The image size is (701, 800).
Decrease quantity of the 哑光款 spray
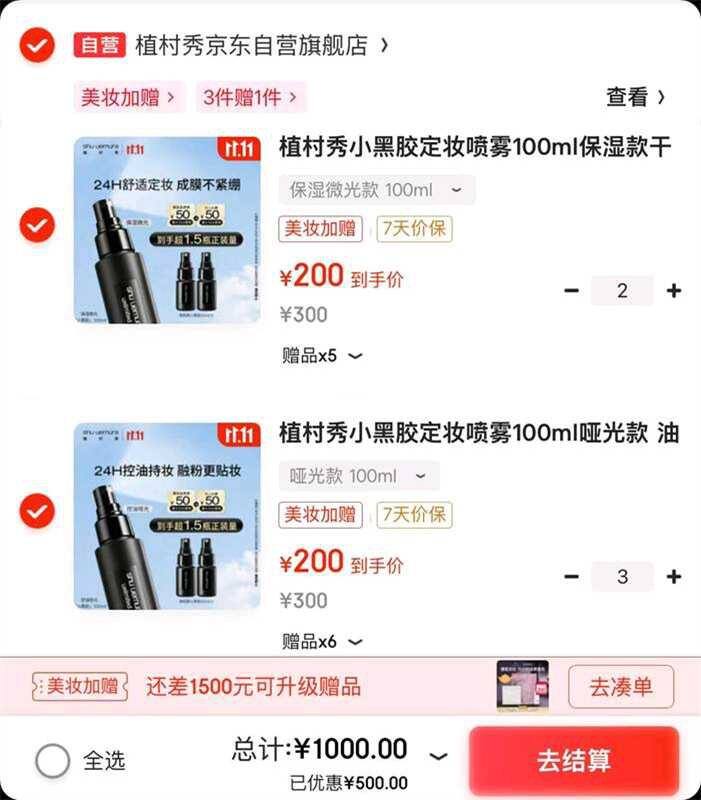[x=572, y=577]
